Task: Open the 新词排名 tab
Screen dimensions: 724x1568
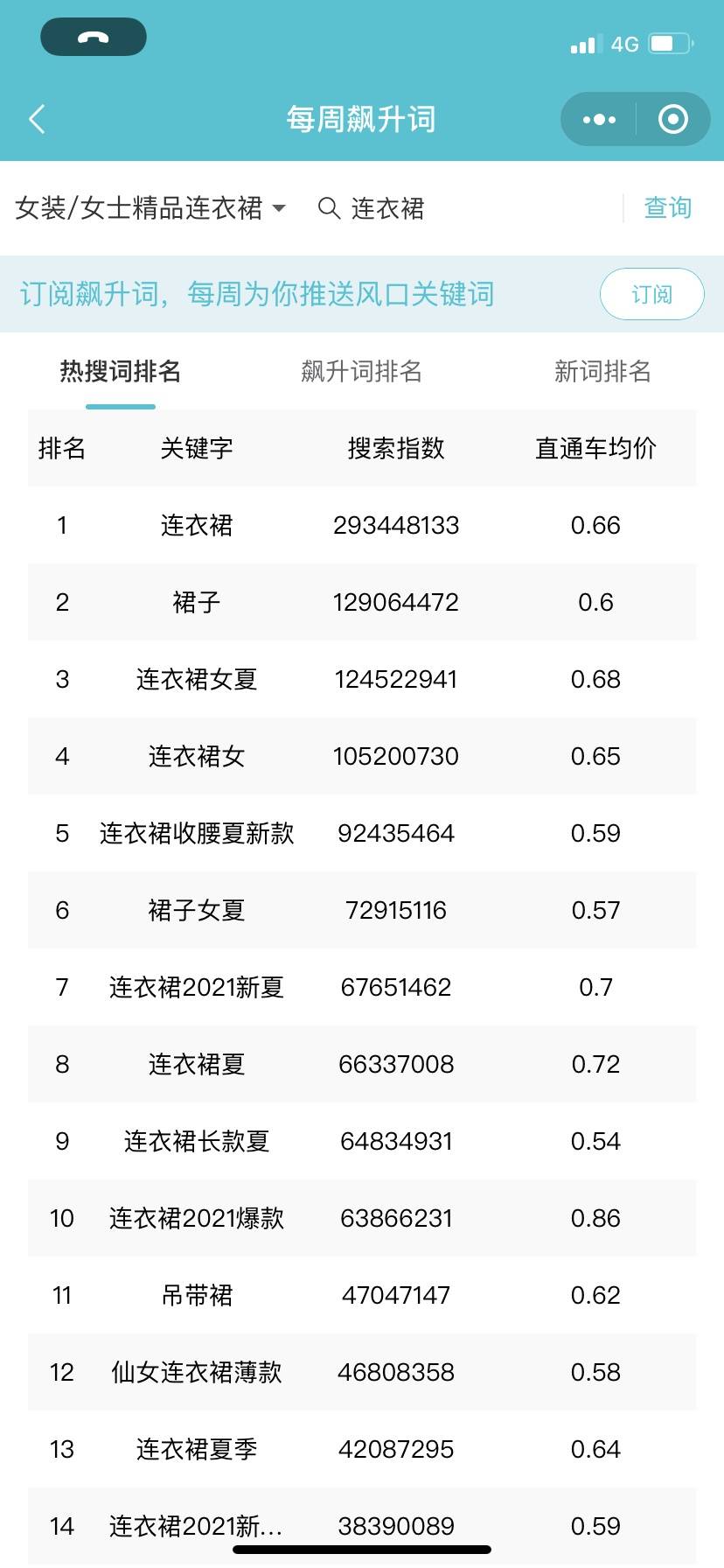Action: (x=603, y=371)
